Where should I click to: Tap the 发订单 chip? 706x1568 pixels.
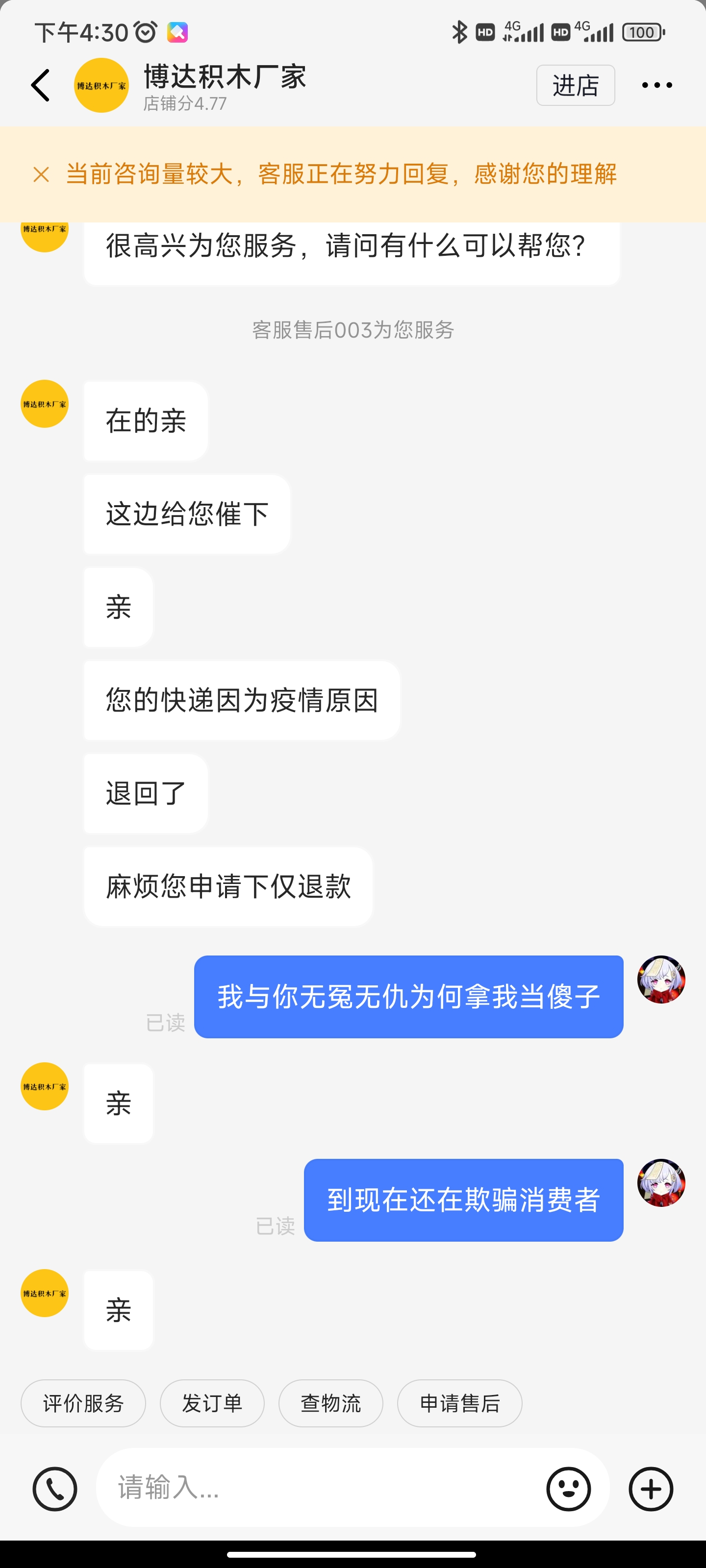212,1403
